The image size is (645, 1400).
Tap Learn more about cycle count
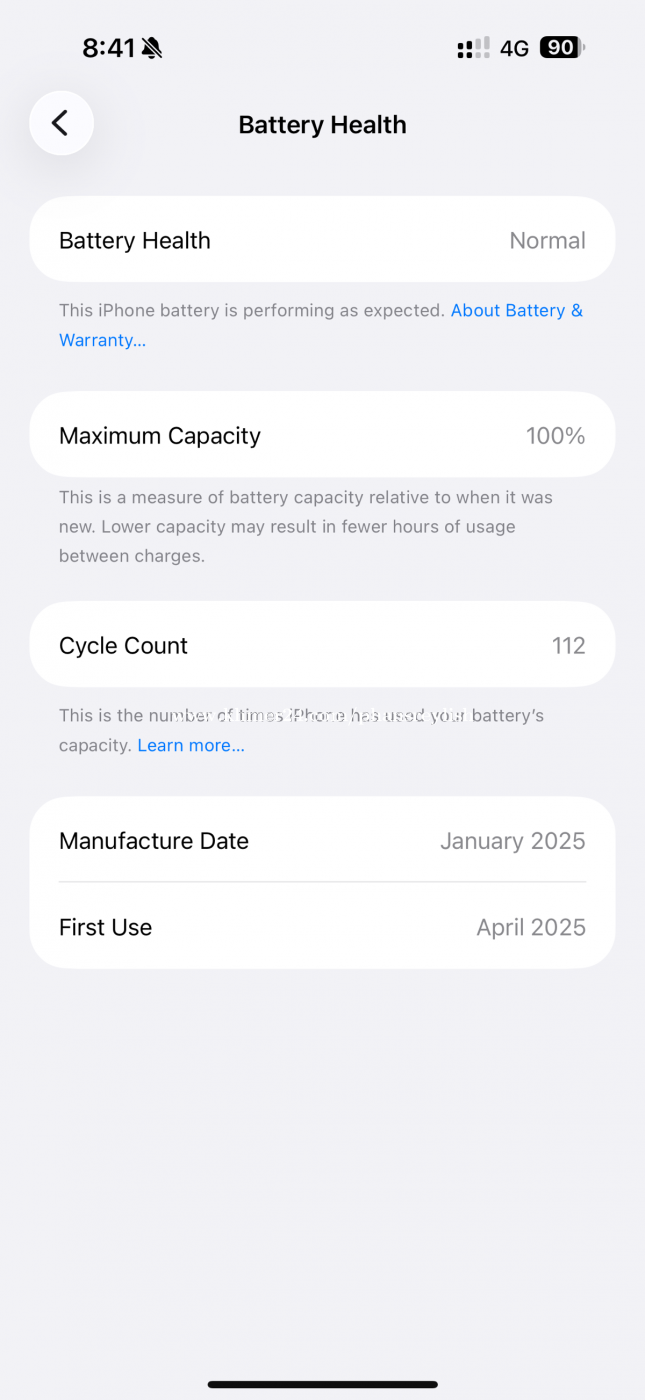(x=191, y=746)
